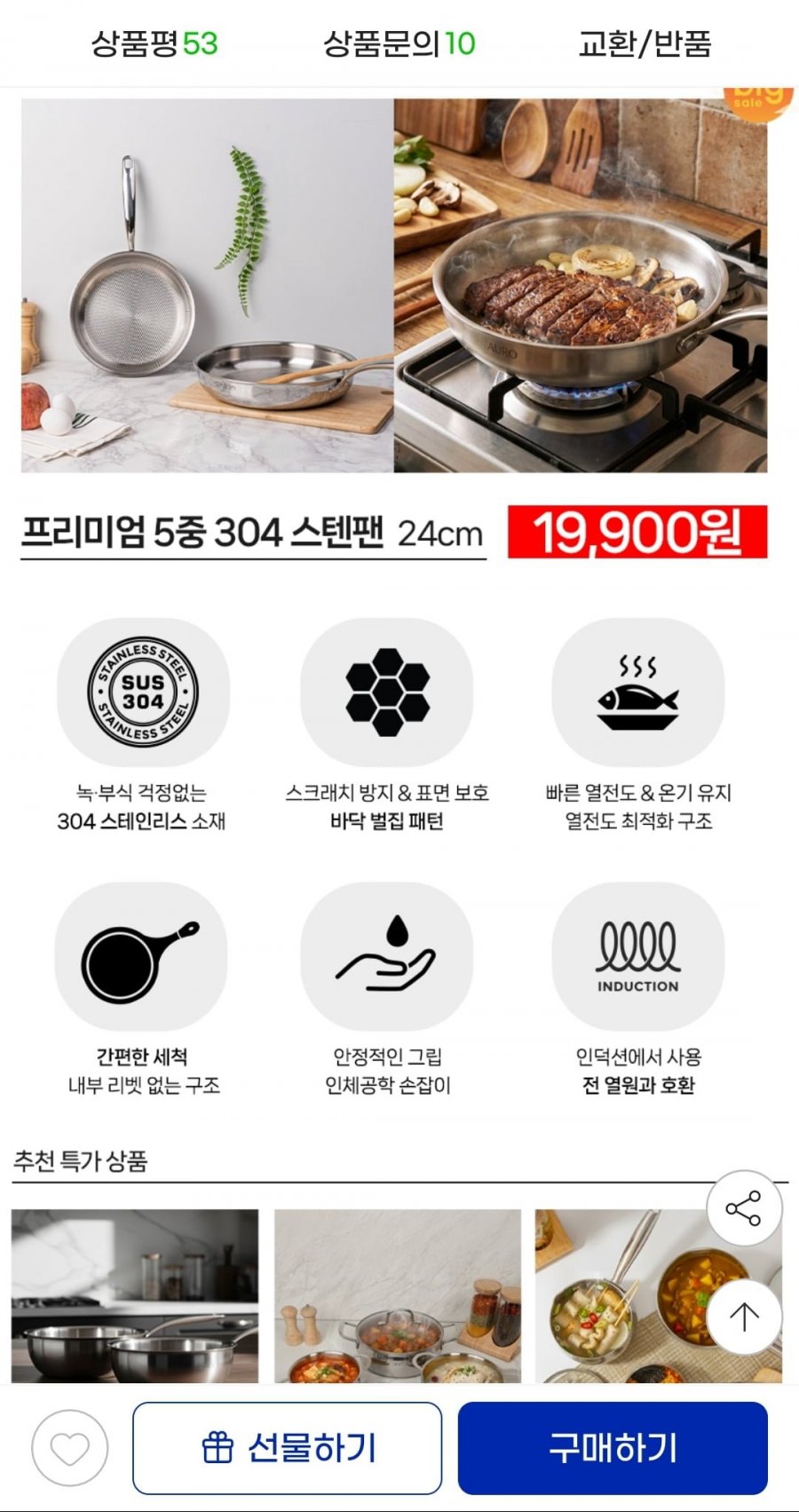
Task: Share this product via the share icon
Action: click(x=744, y=1208)
